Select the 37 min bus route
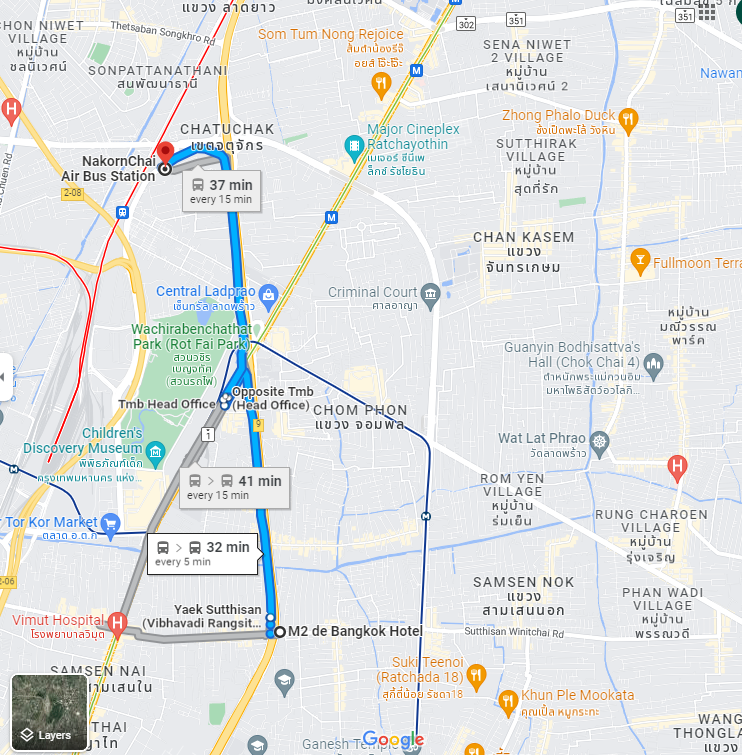The image size is (742, 755). (x=221, y=191)
